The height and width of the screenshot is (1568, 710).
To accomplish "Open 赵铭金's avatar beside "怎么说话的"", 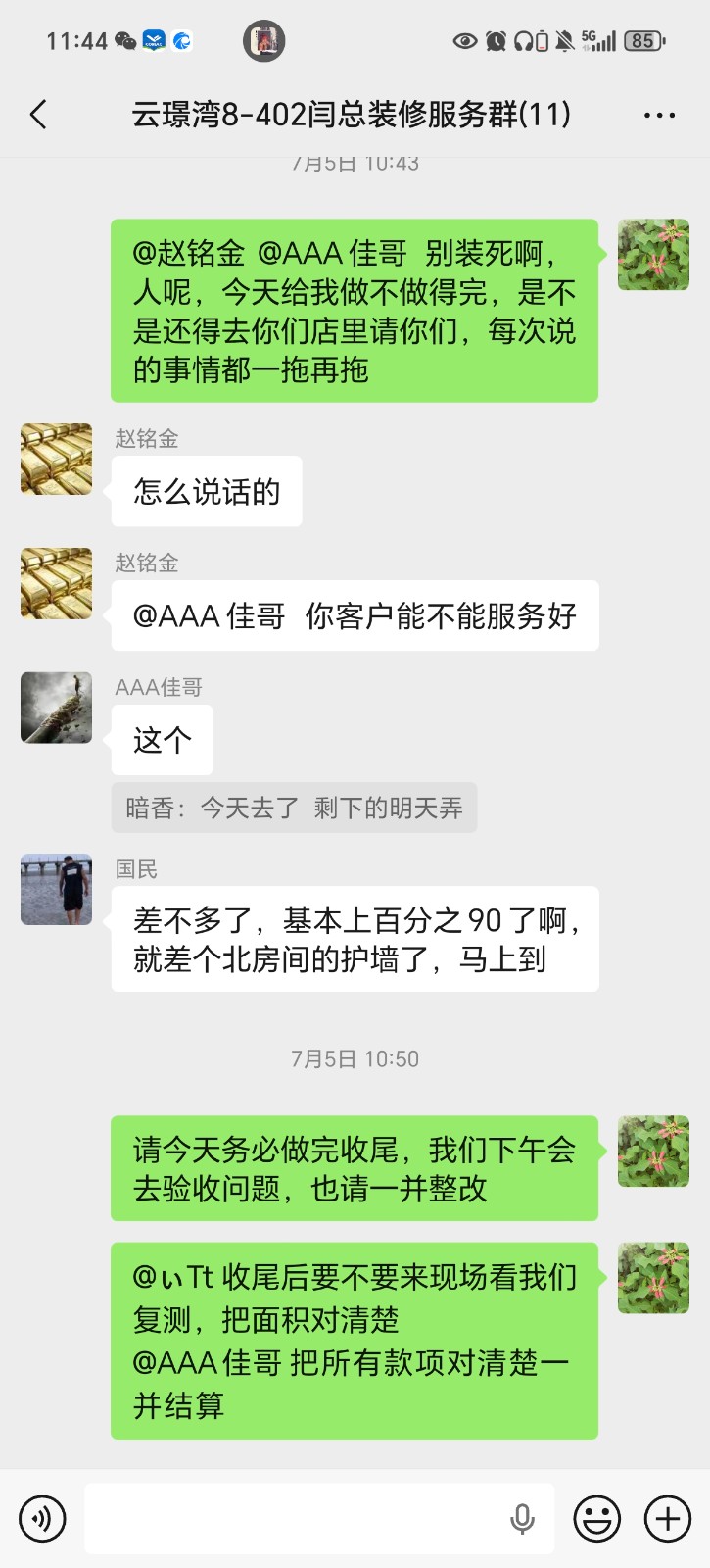I will pos(57,459).
